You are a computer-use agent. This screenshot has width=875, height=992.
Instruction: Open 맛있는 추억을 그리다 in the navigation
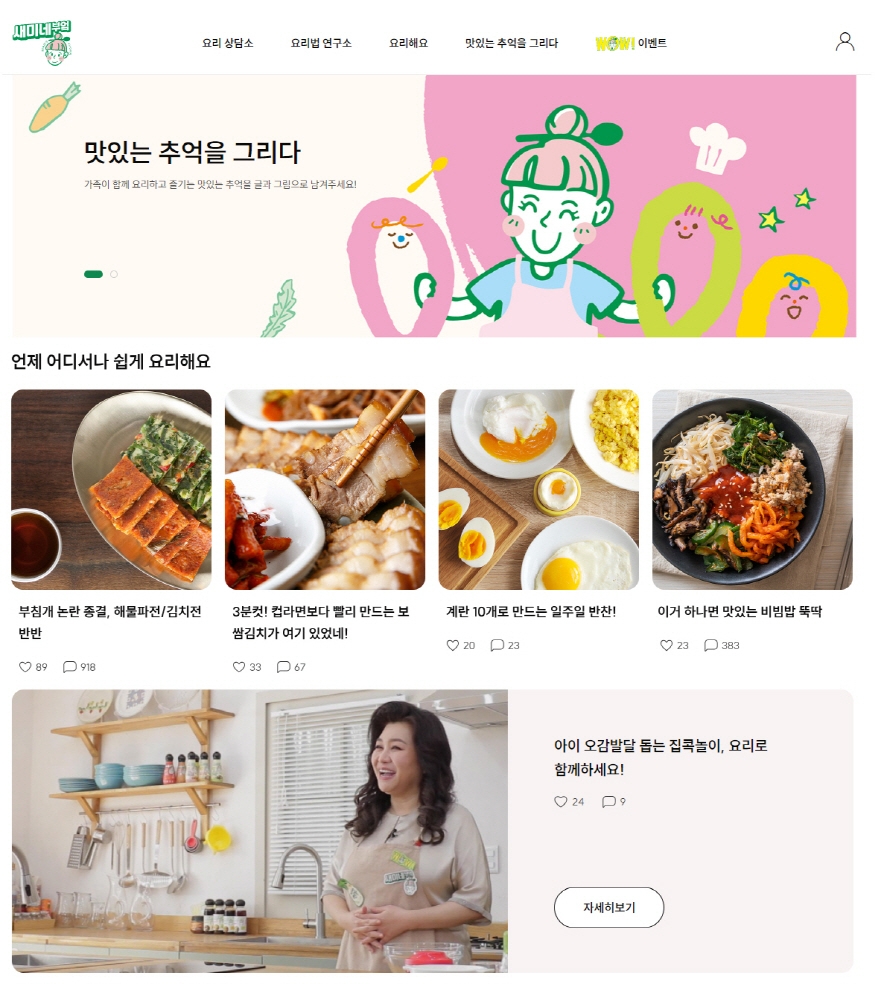coord(511,43)
